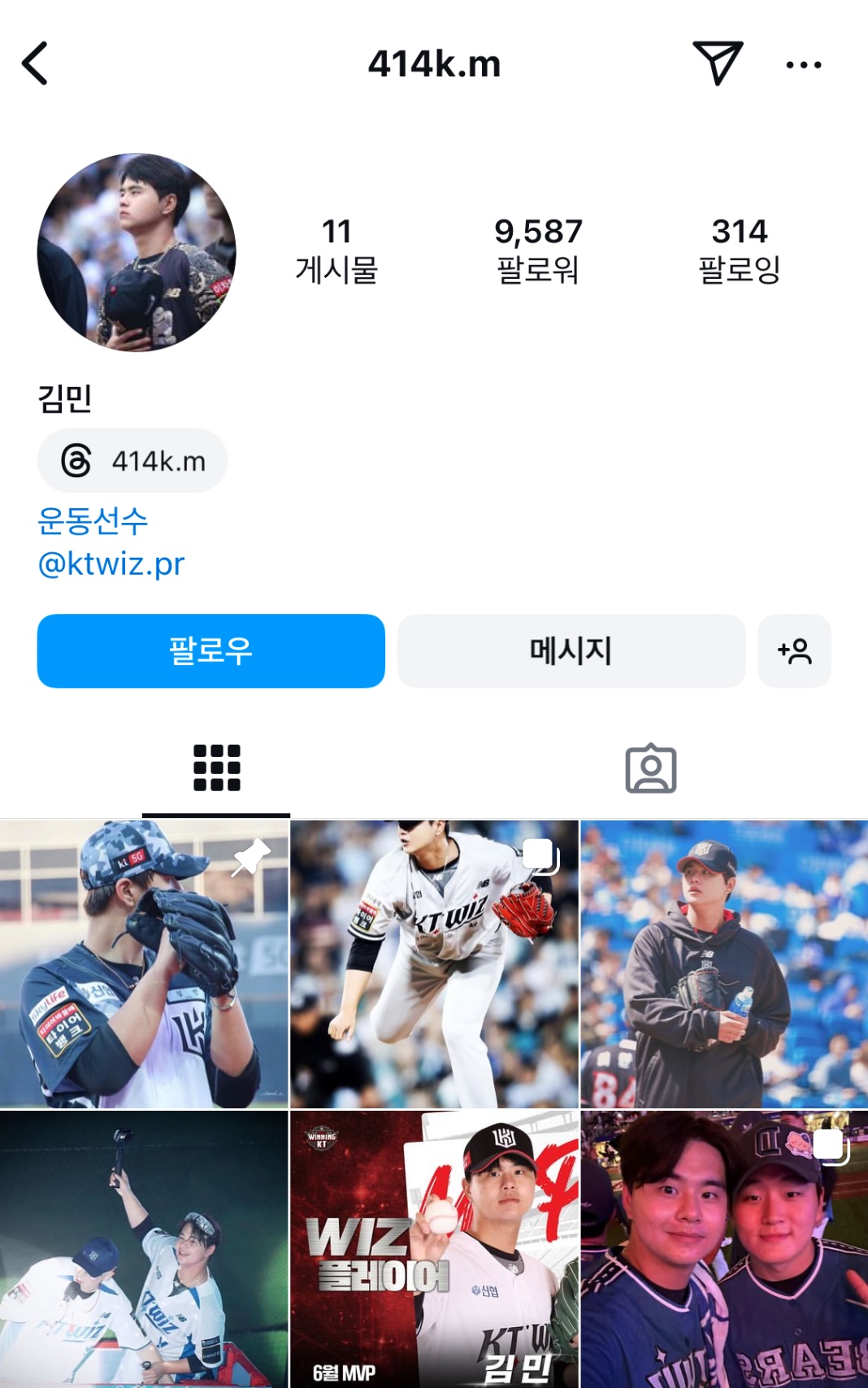Open the three-dot overflow menu

pos(803,64)
